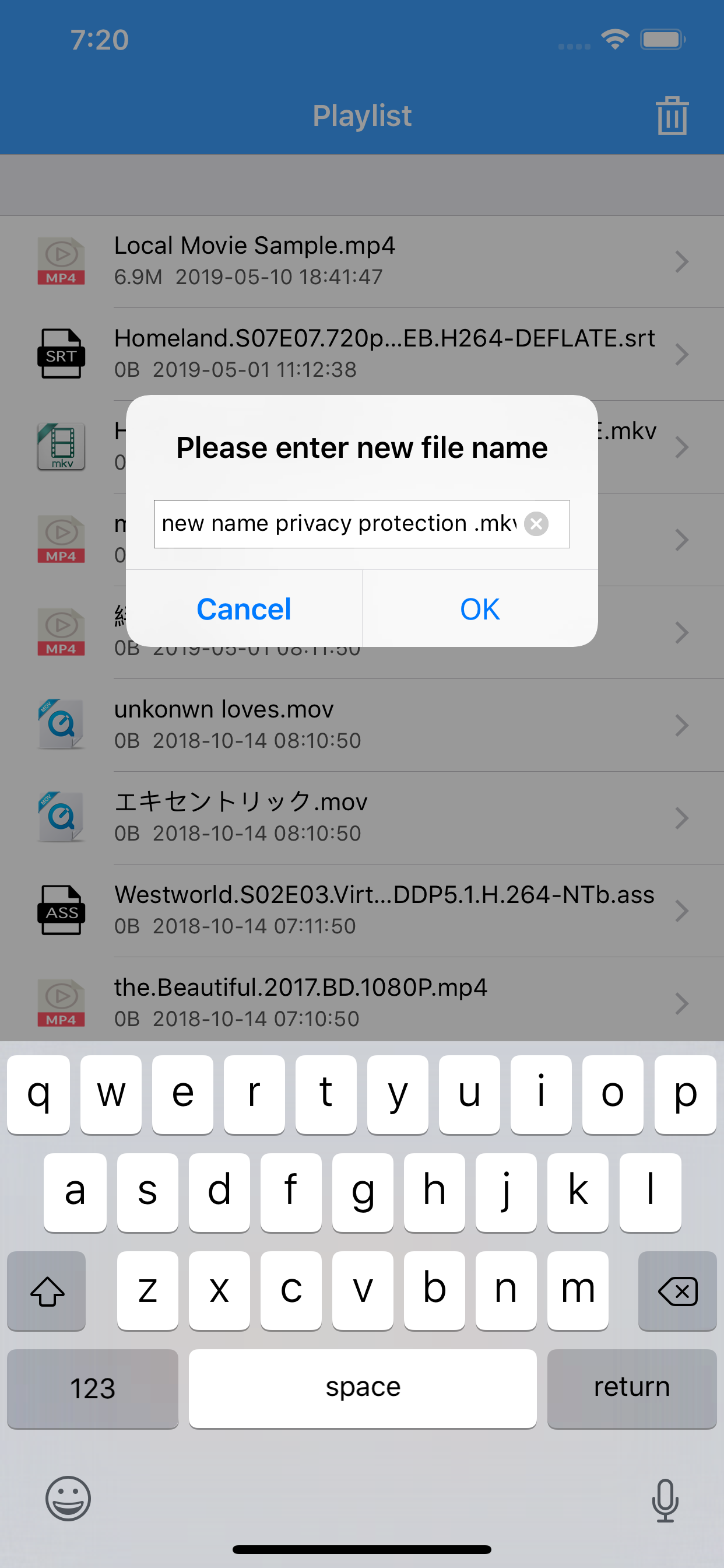
Task: Tap the QuickTime icon for unkonwn loves.mov
Action: 60,724
